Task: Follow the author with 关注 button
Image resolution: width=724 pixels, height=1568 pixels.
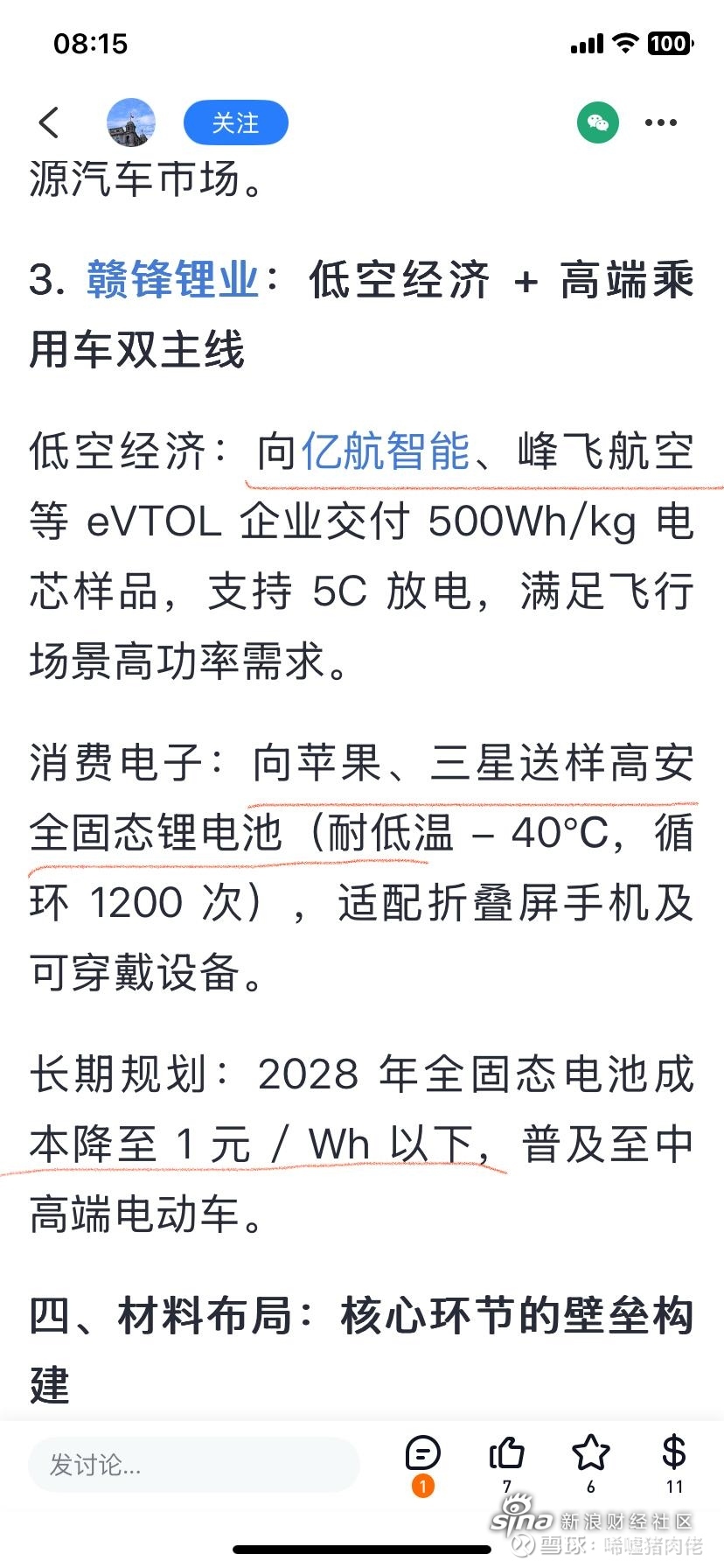Action: pos(235,123)
